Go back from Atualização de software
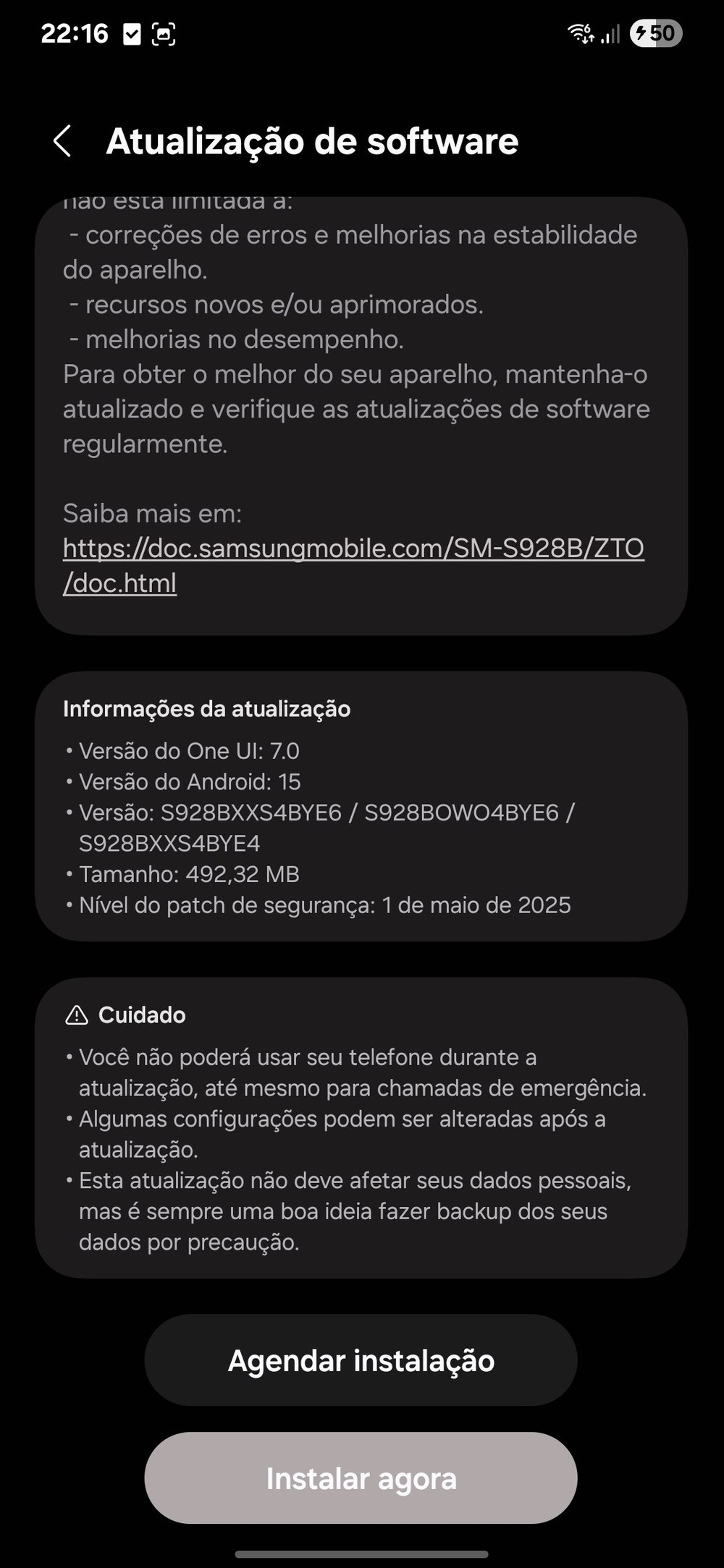The width and height of the screenshot is (724, 1568). click(63, 140)
